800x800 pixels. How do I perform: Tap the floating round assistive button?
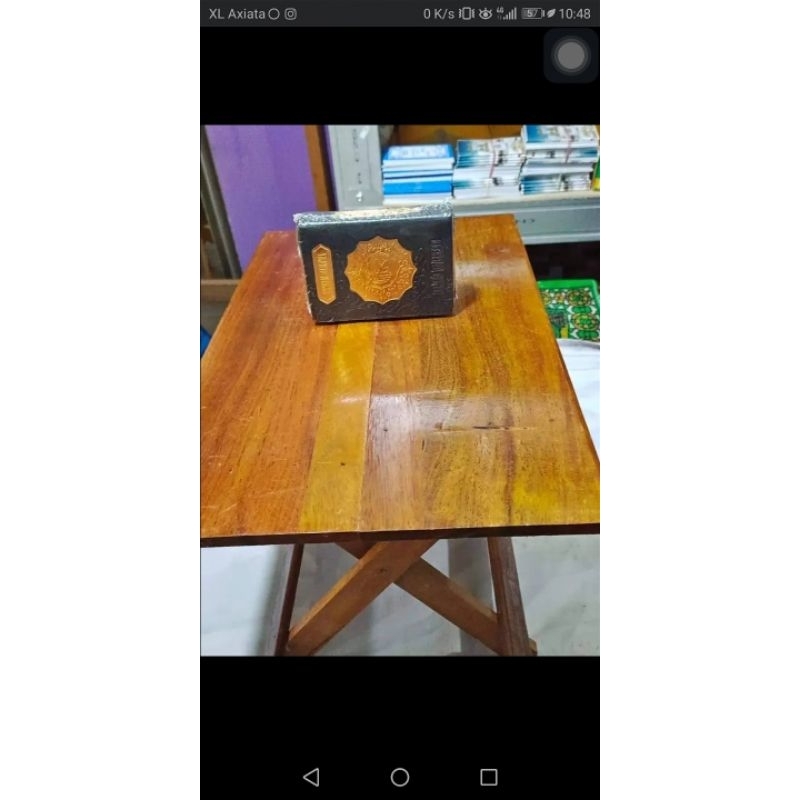[571, 55]
